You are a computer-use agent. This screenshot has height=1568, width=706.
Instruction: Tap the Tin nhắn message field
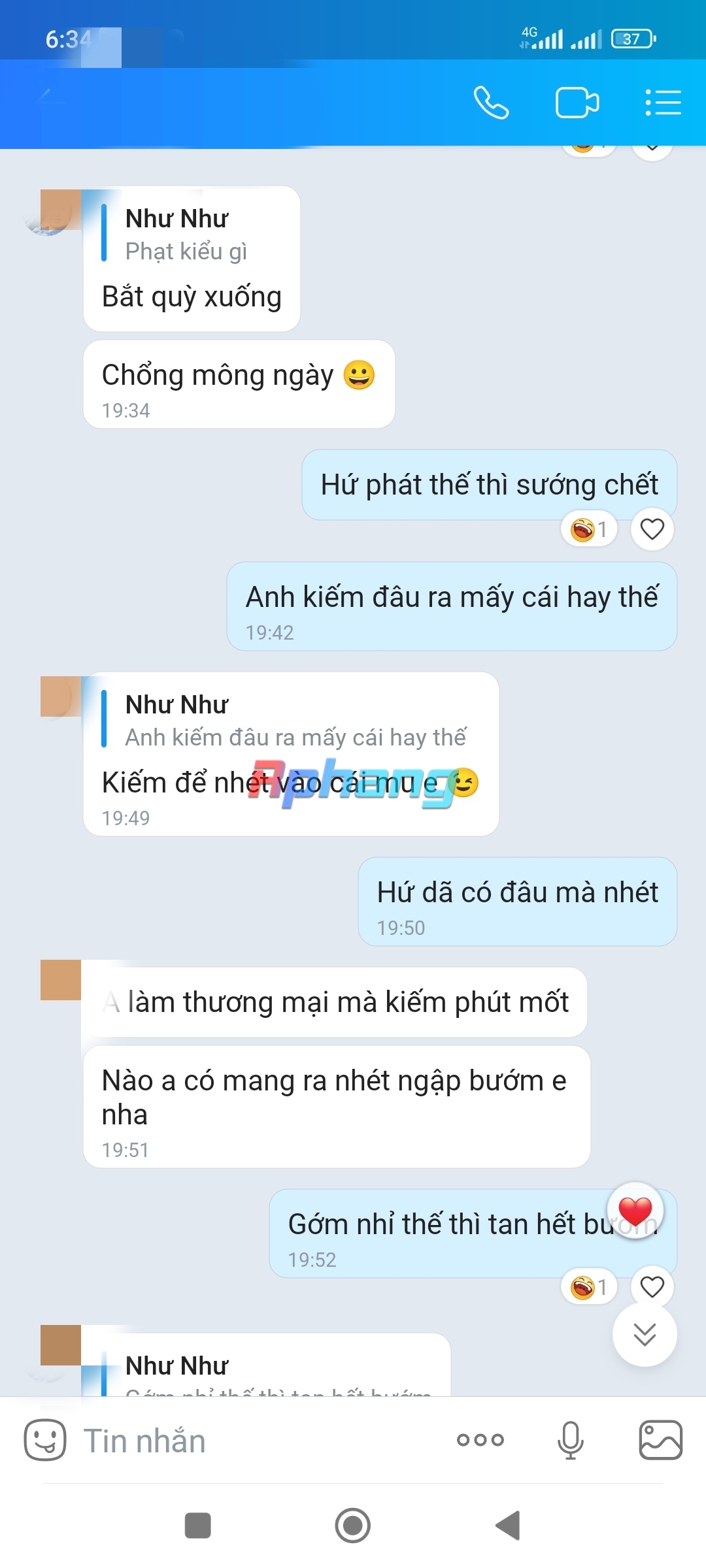tap(261, 1440)
